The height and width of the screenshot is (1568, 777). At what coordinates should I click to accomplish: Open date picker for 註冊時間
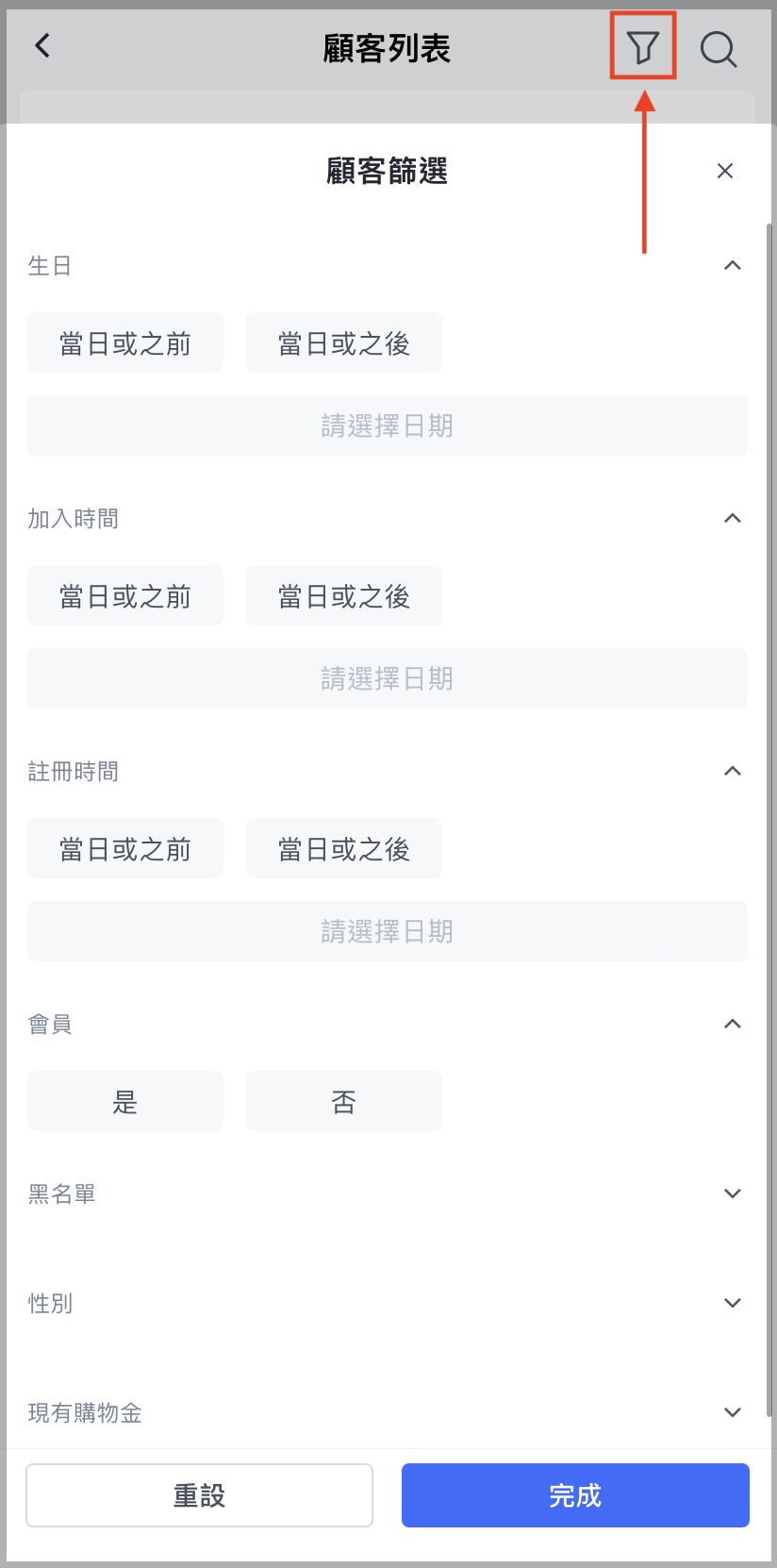pyautogui.click(x=388, y=932)
